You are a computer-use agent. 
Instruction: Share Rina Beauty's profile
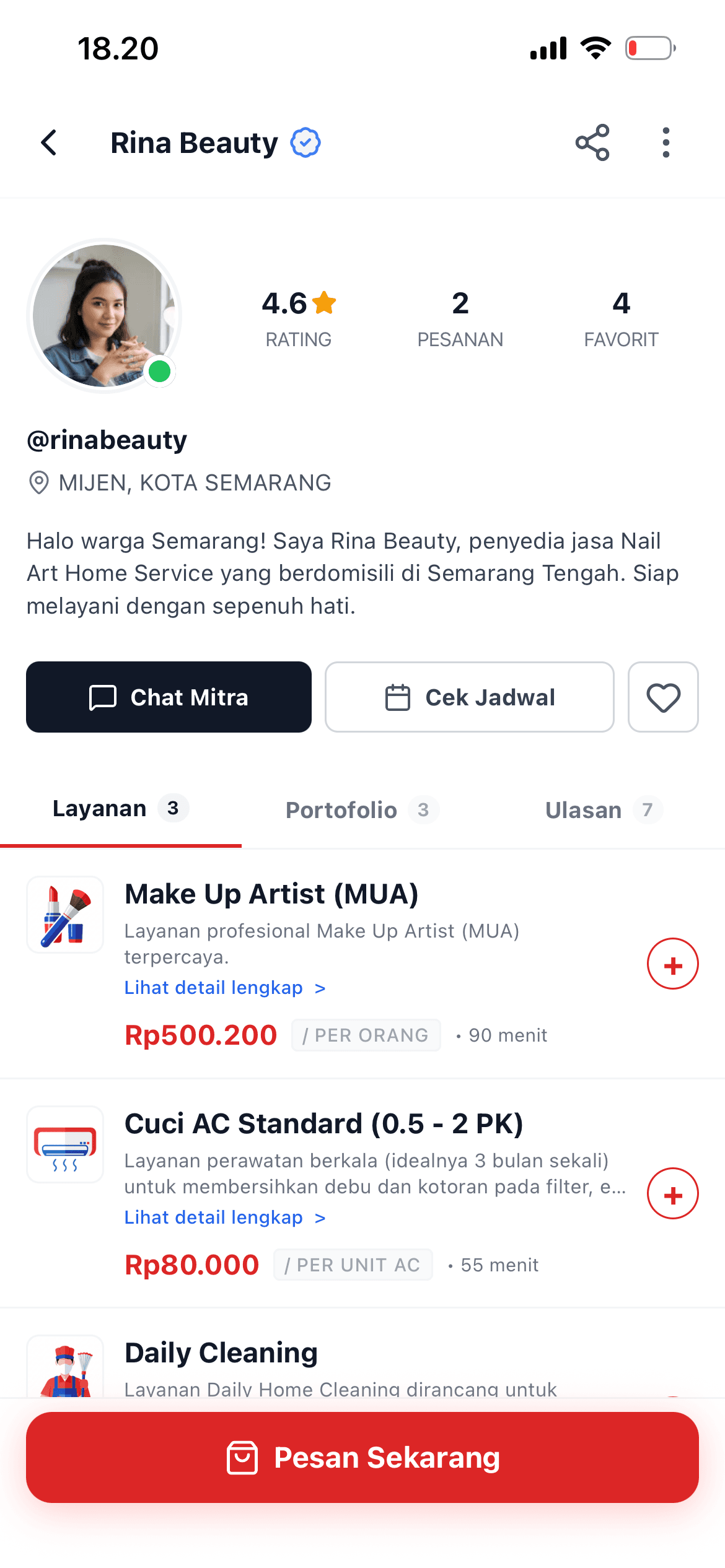tap(592, 143)
